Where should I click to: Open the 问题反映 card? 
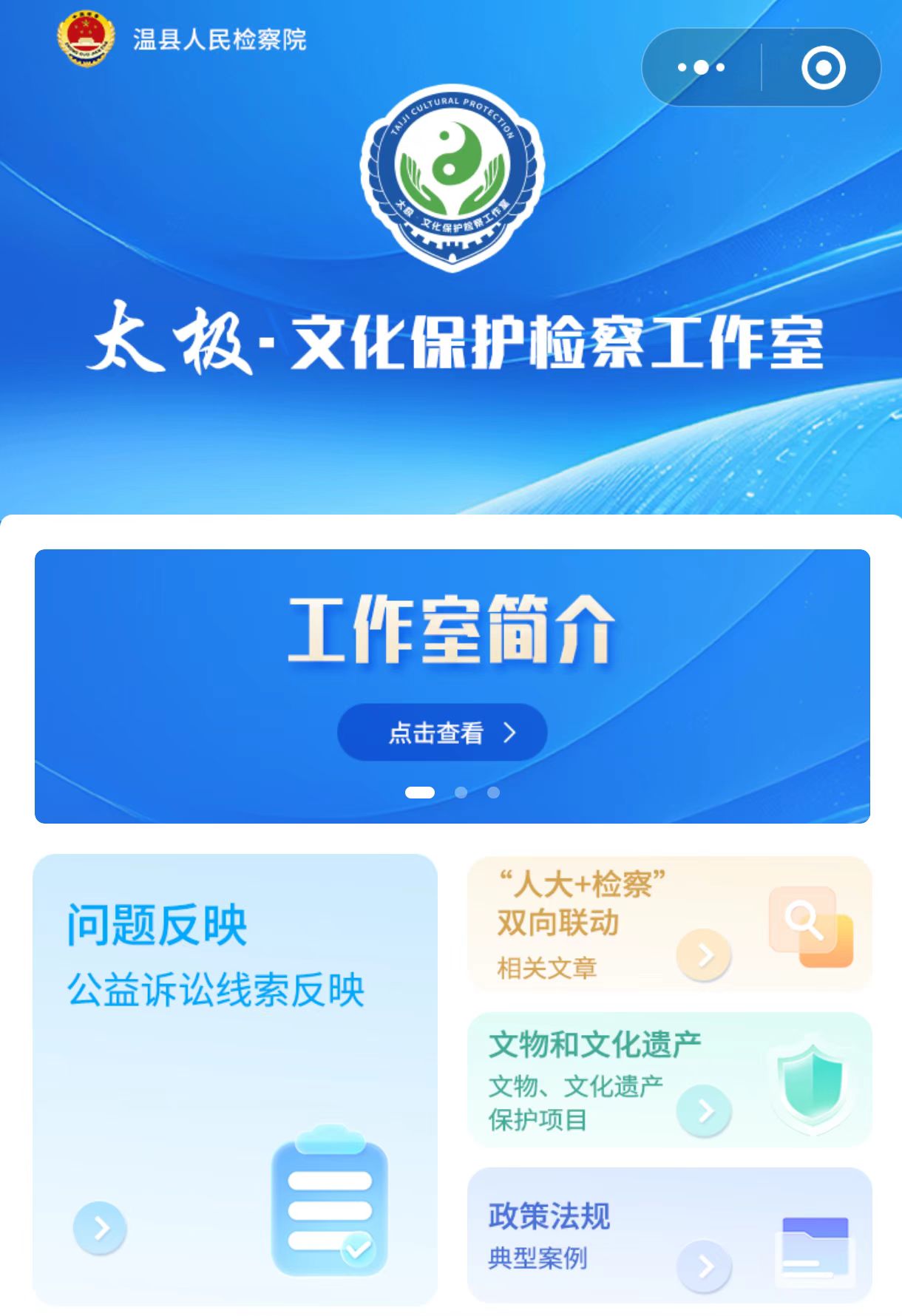[x=235, y=1079]
